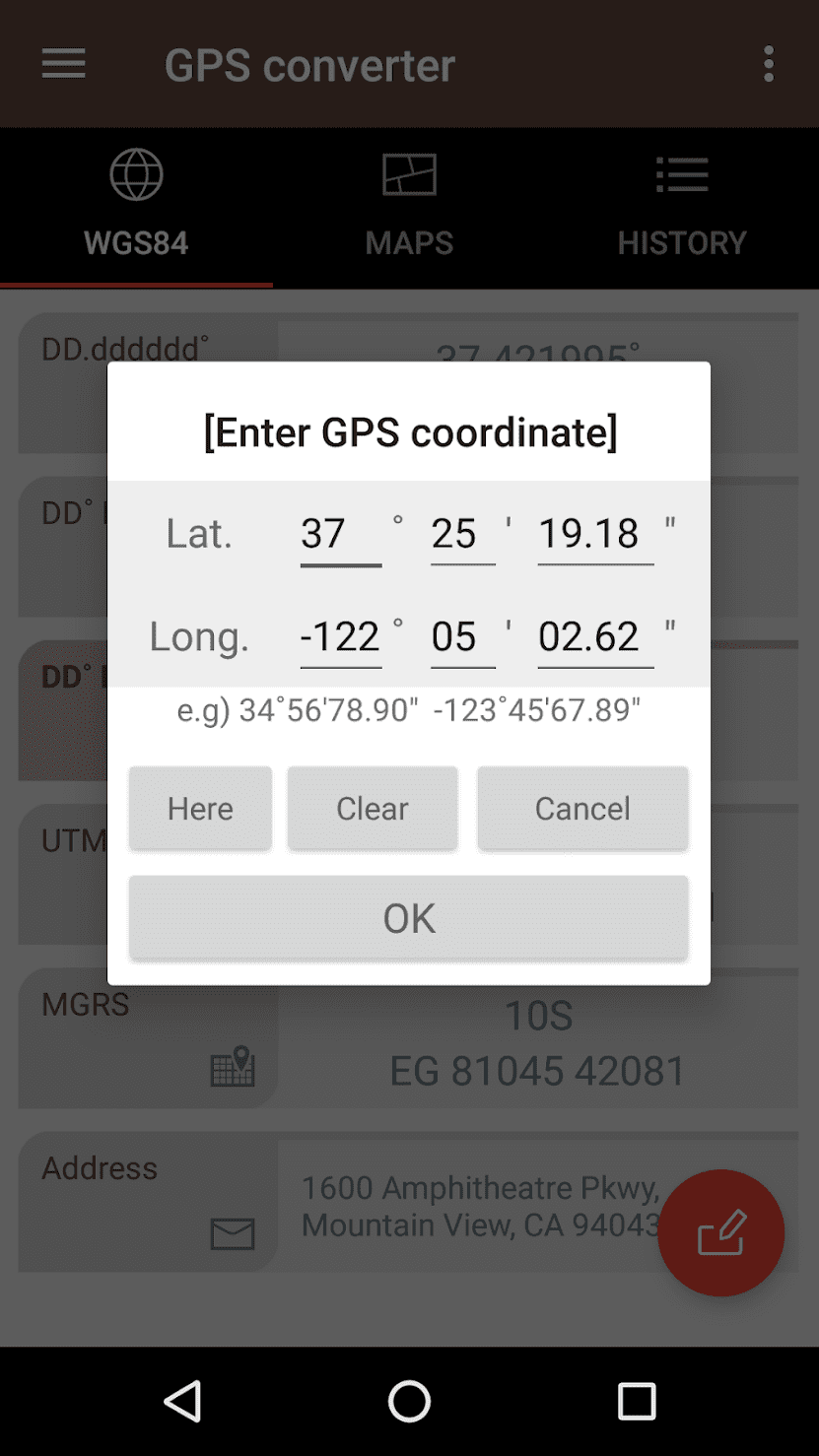Use current location with Here button
This screenshot has width=819, height=1456.
point(200,809)
